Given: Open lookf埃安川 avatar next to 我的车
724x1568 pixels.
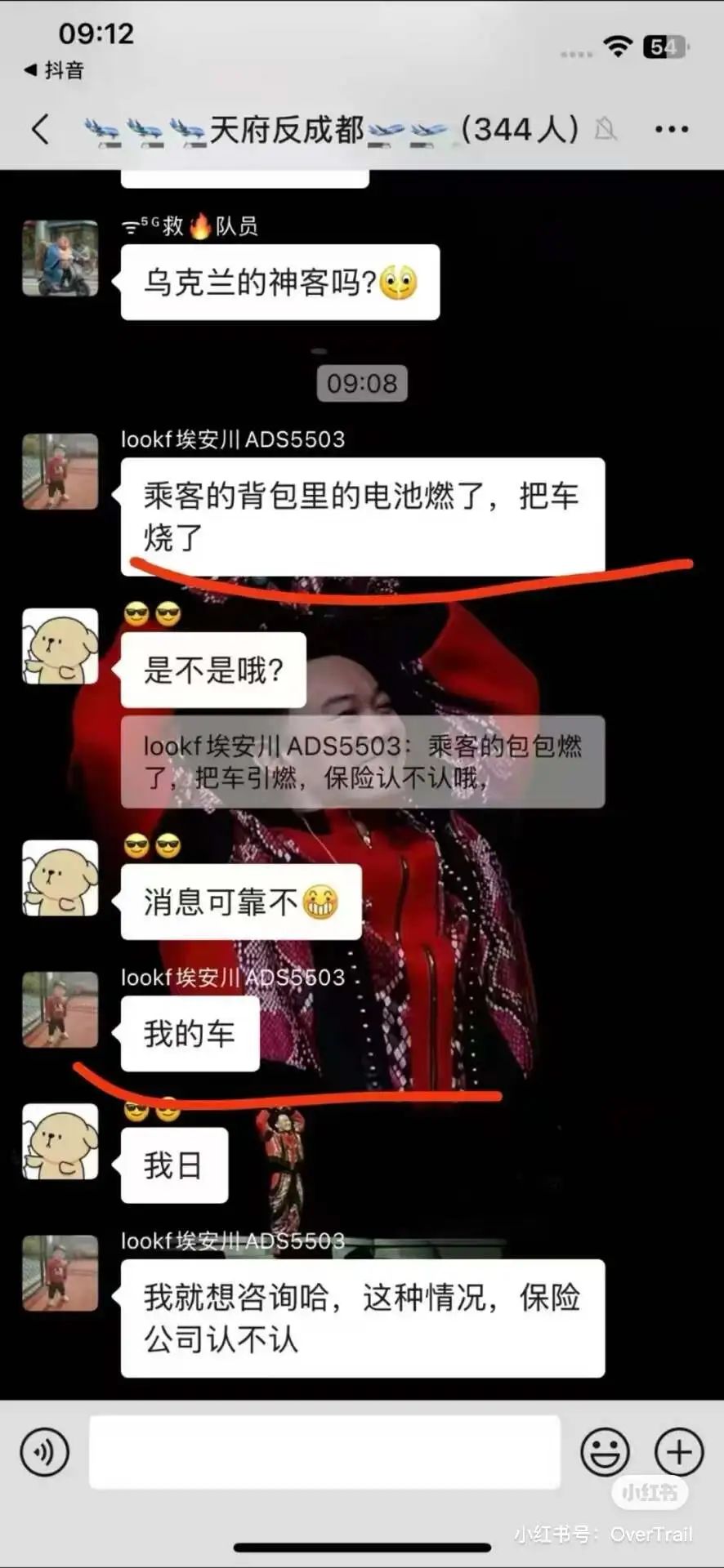Looking at the screenshot, I should (x=60, y=1009).
